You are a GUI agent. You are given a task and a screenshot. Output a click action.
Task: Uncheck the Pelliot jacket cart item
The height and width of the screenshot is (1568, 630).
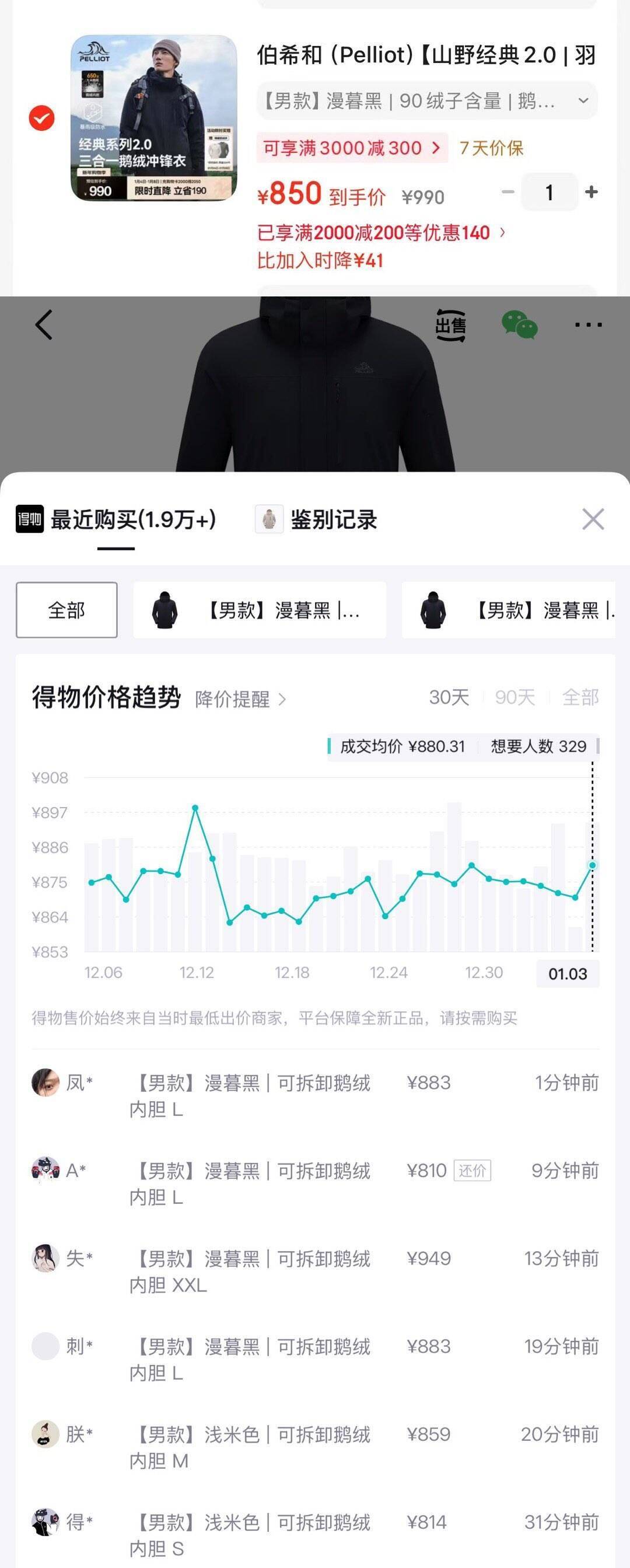tap(41, 118)
